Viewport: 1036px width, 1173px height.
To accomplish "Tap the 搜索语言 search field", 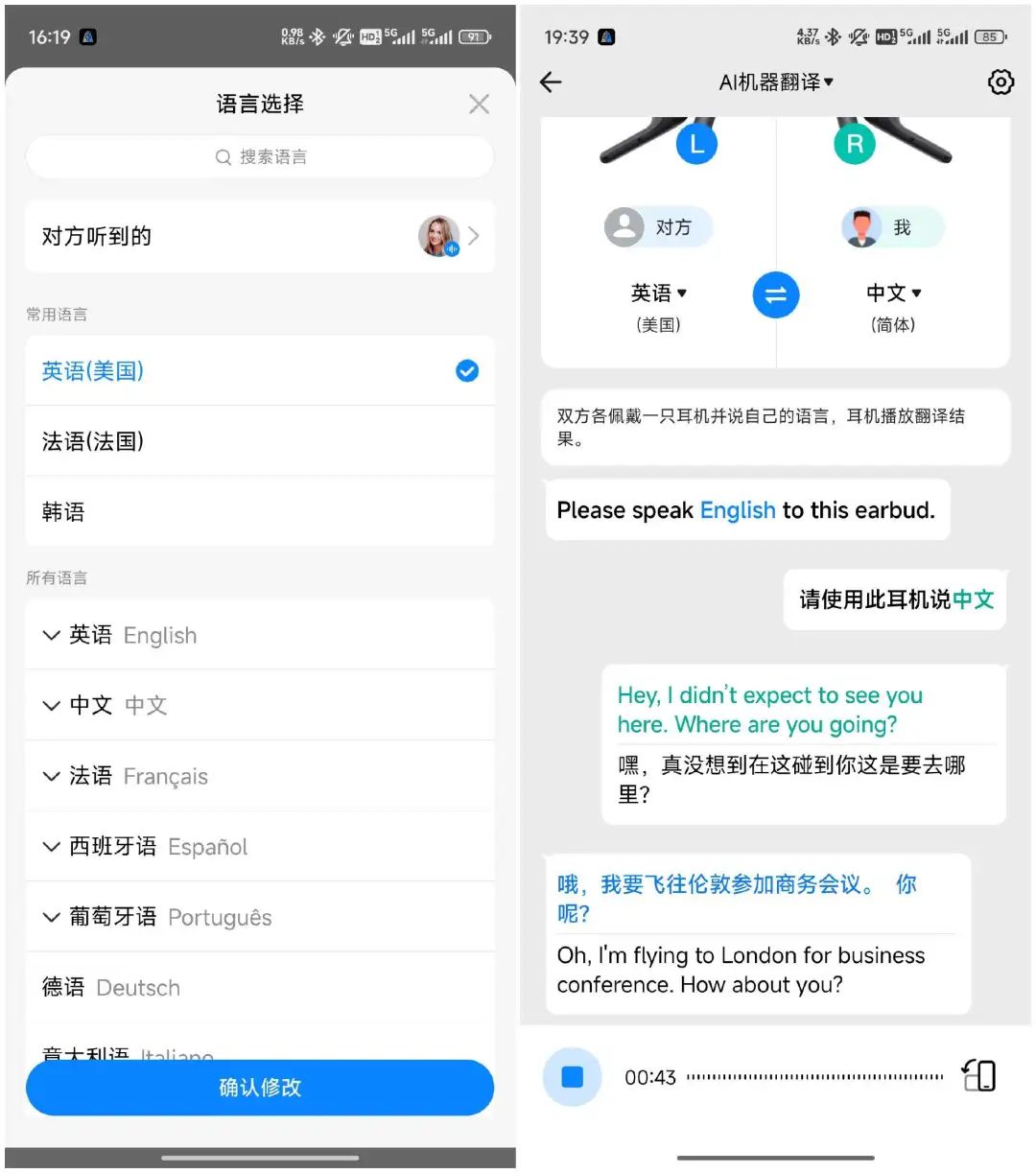I will [x=260, y=157].
